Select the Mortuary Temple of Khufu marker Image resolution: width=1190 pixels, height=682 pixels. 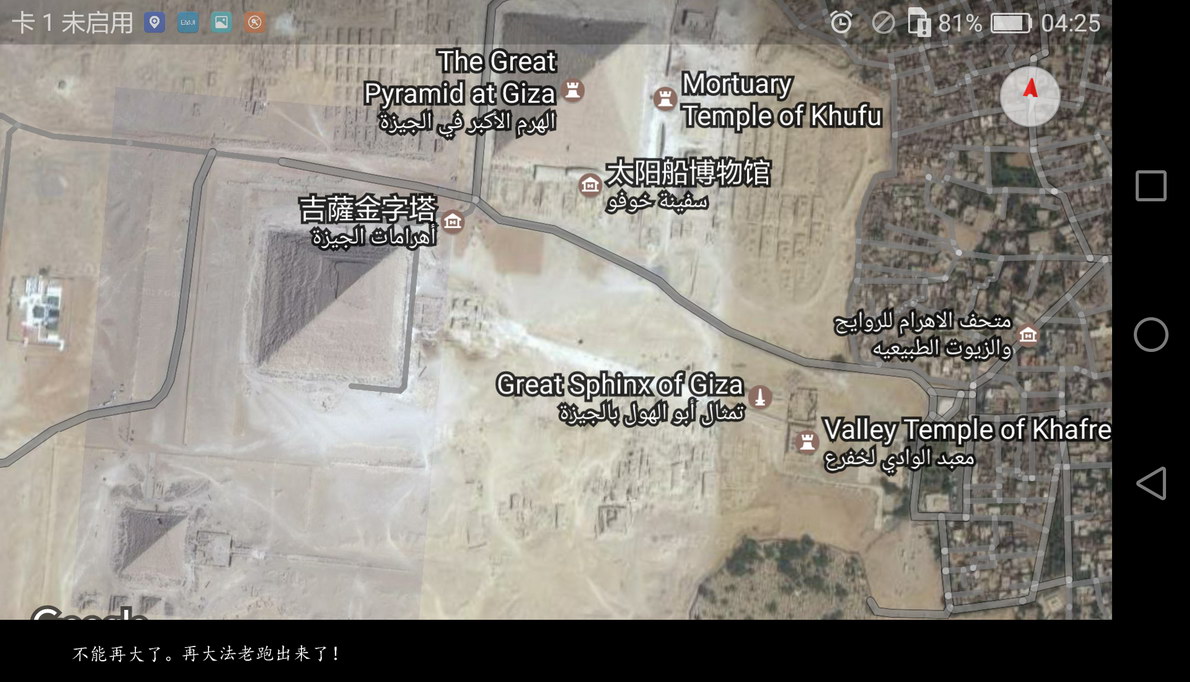[x=664, y=98]
